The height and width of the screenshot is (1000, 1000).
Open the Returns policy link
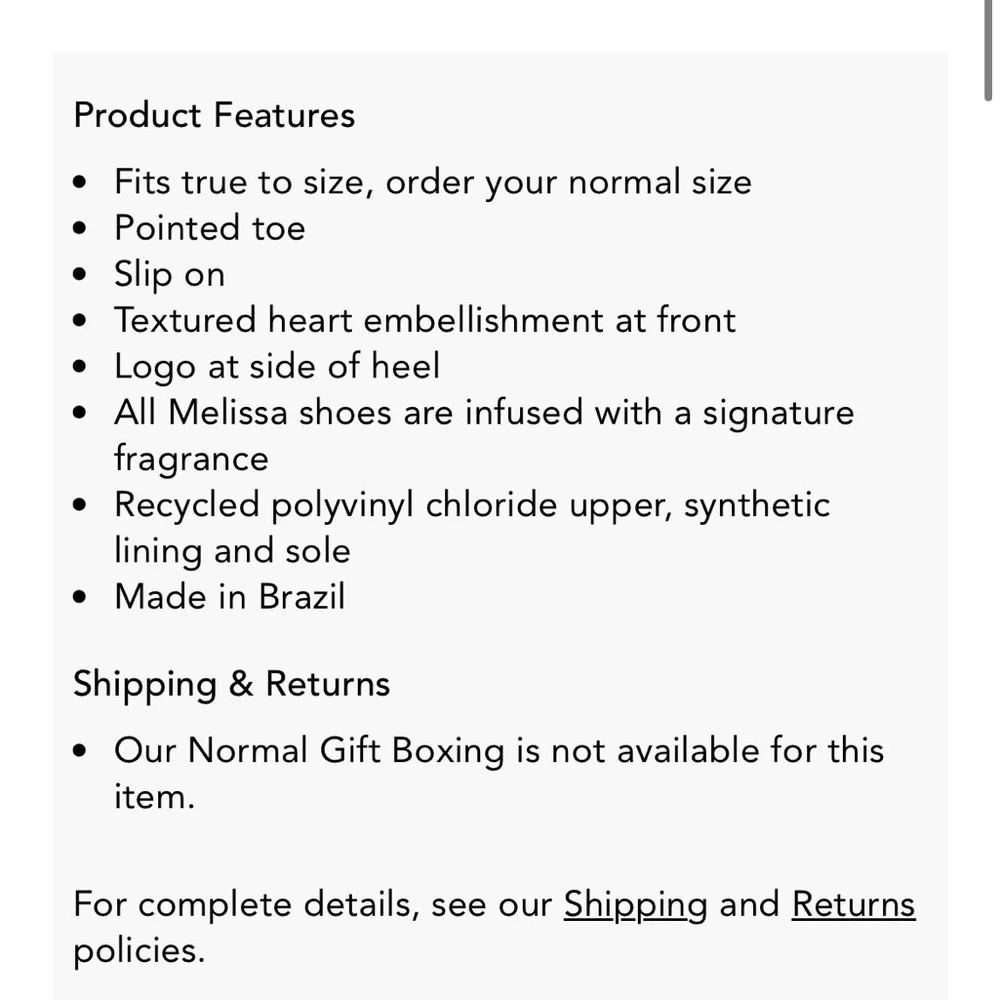[853, 904]
